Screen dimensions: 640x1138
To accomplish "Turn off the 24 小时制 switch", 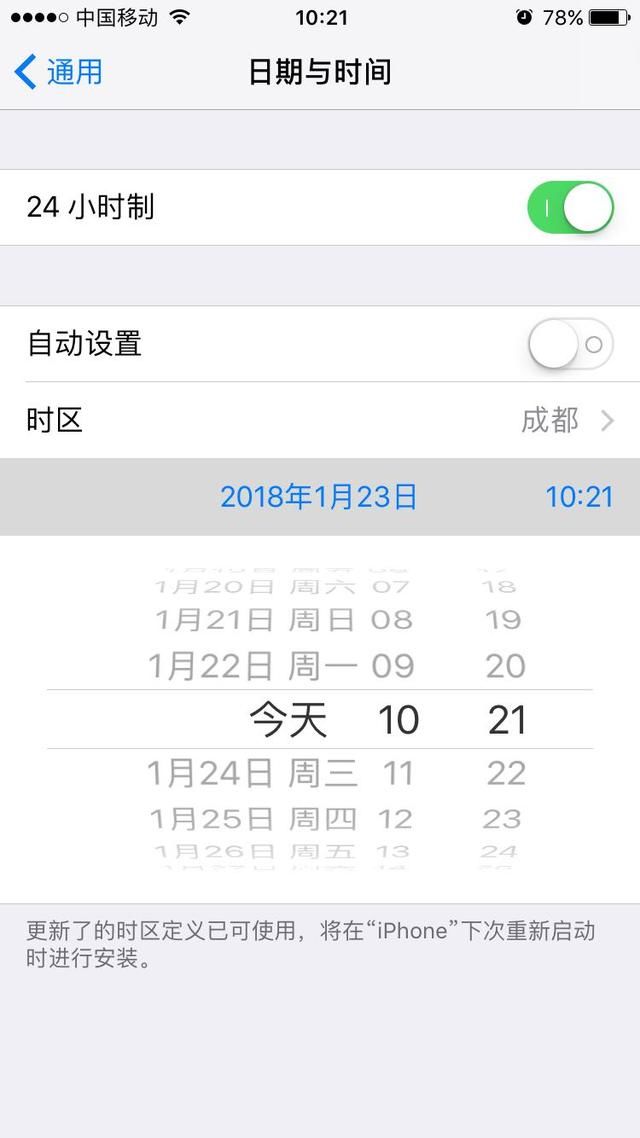I will click(570, 208).
